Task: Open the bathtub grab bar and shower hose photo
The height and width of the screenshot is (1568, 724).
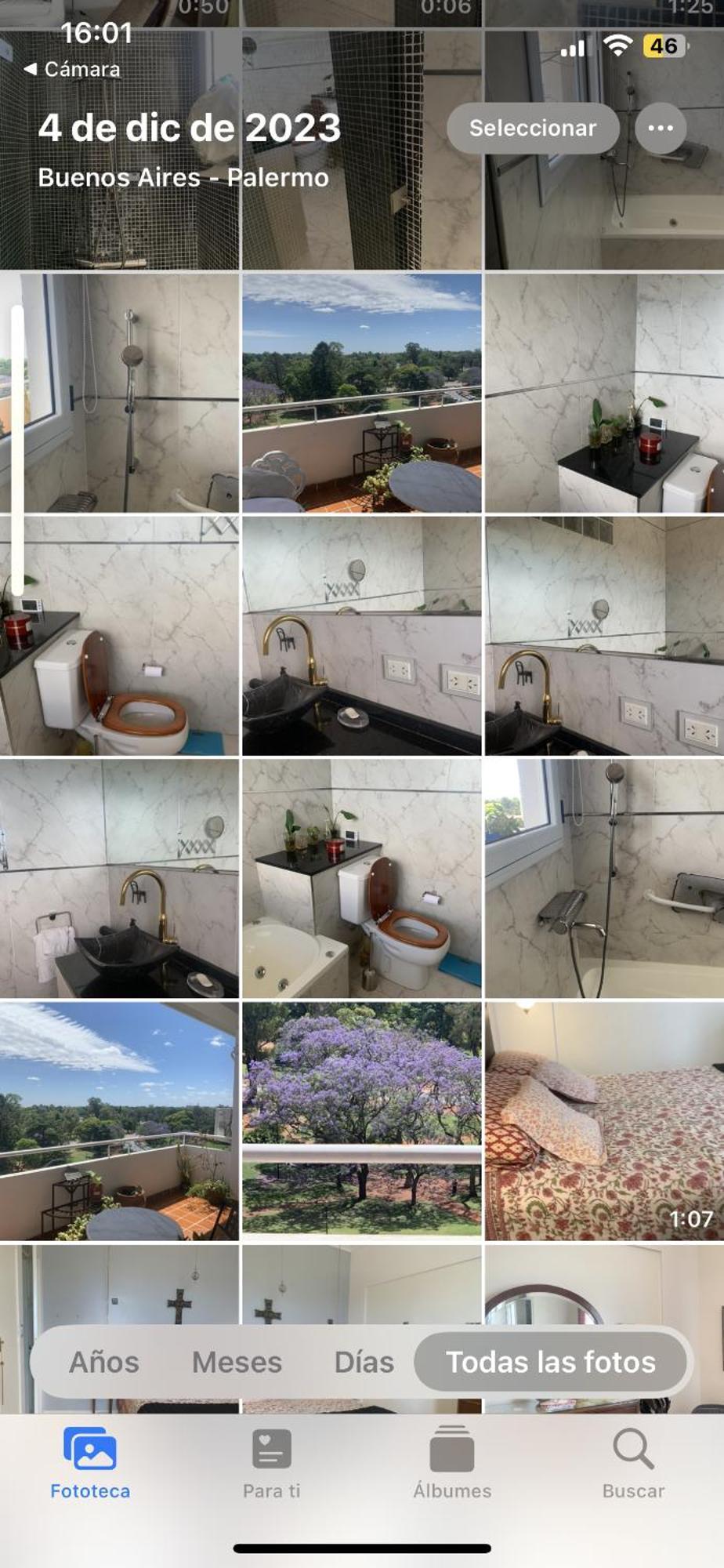Action: point(604,878)
